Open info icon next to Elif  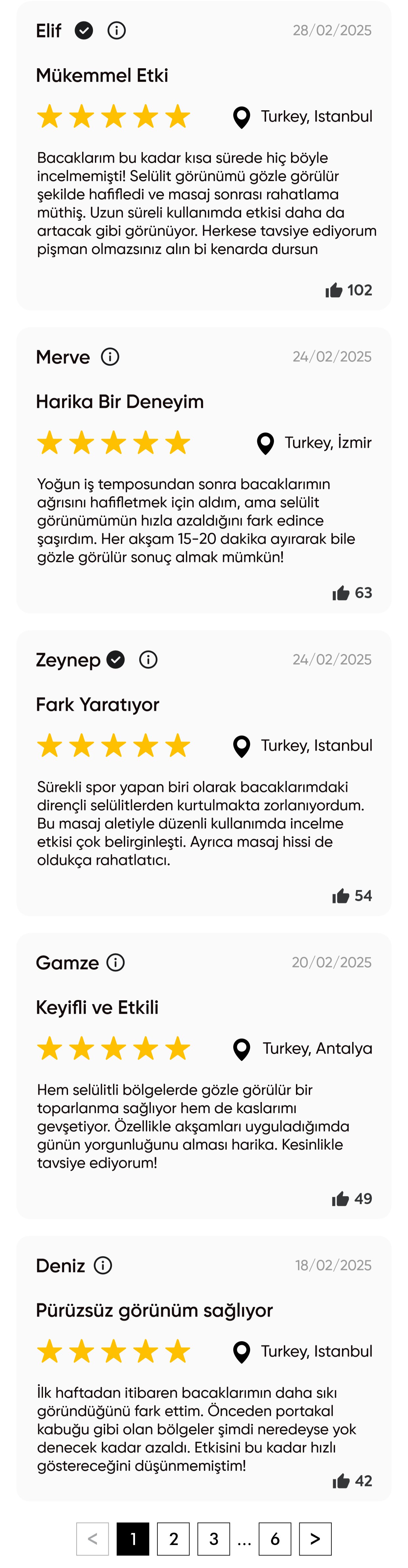point(116,31)
